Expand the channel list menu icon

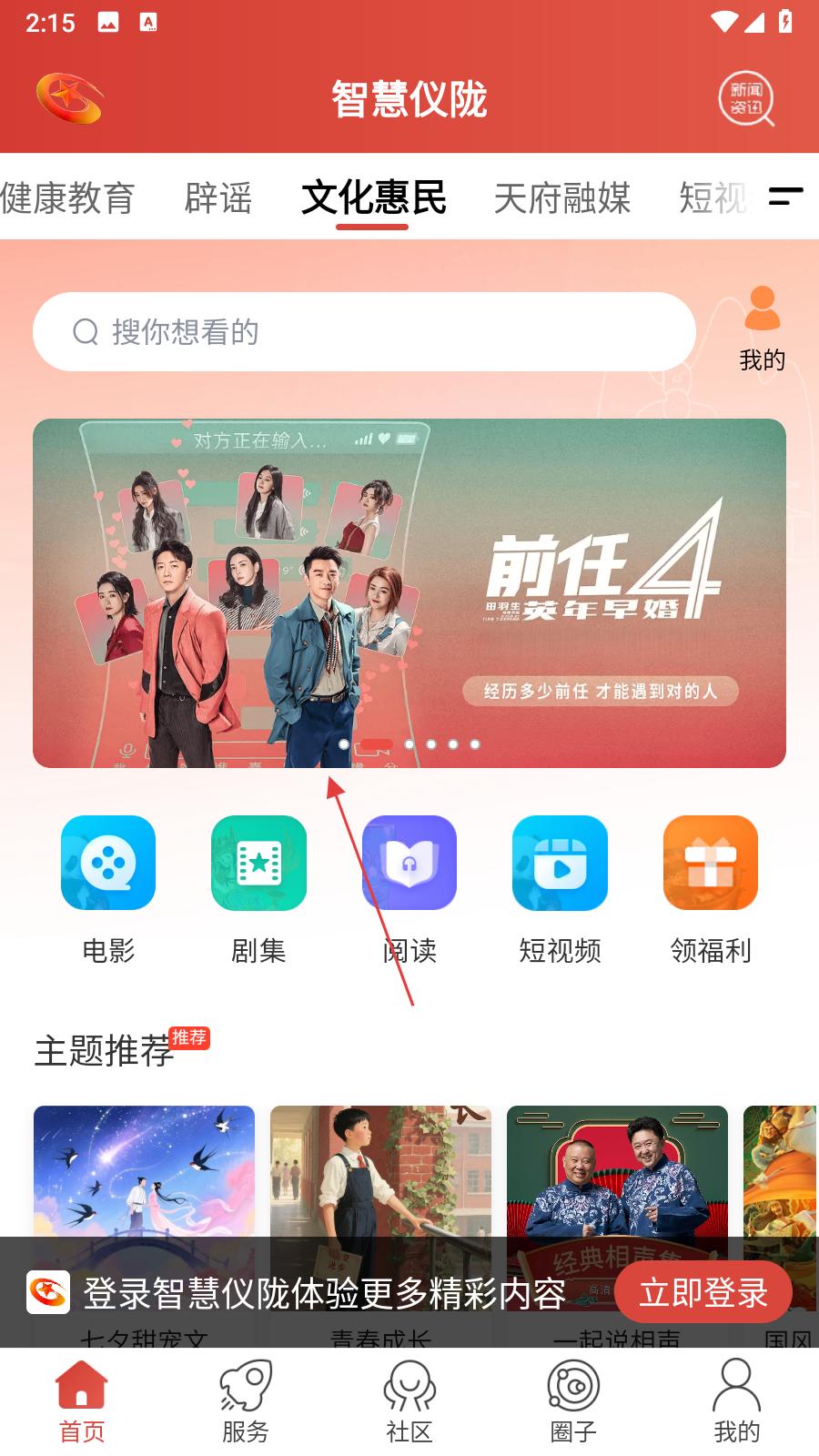(785, 197)
